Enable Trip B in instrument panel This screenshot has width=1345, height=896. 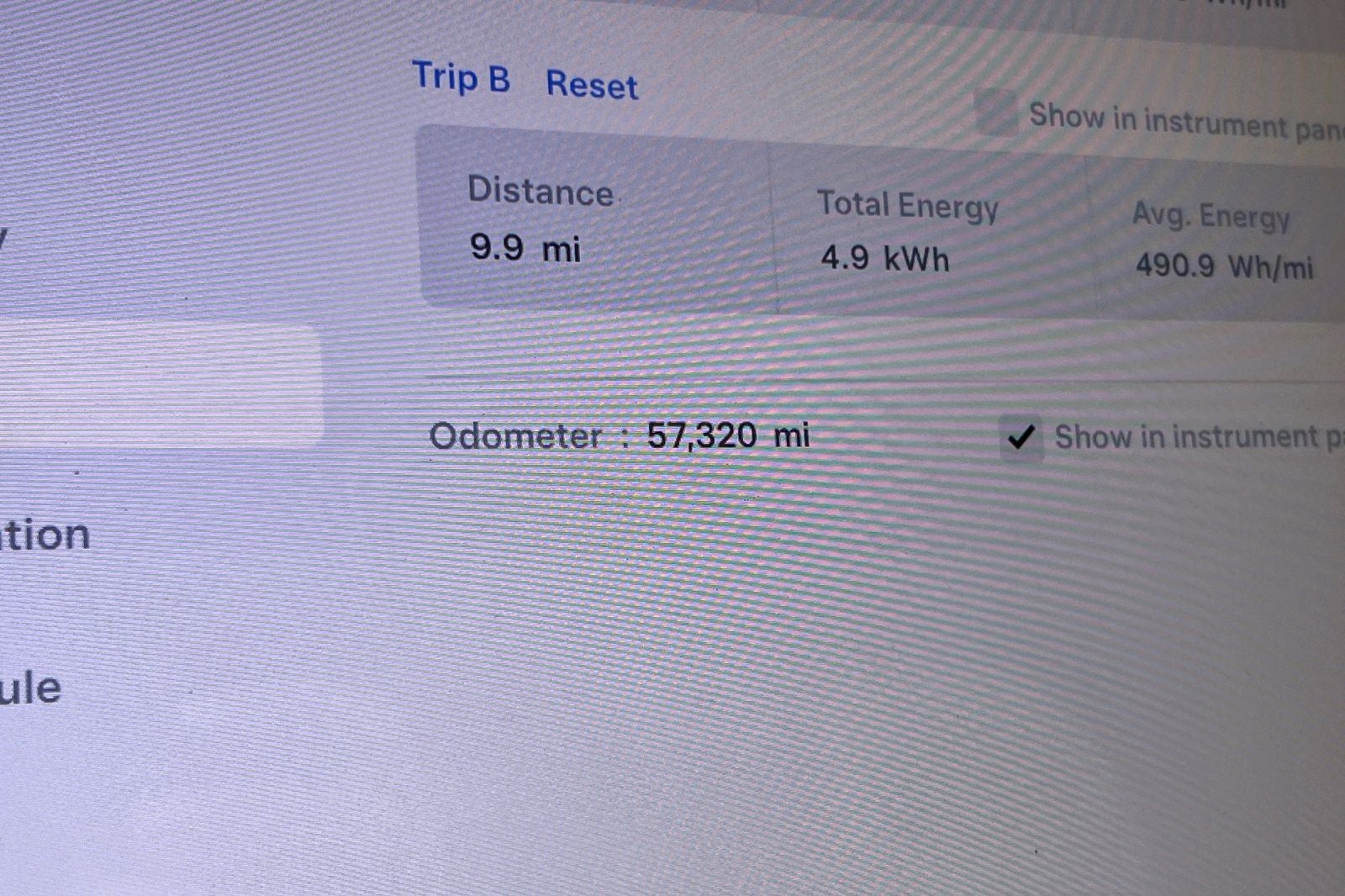tap(997, 113)
